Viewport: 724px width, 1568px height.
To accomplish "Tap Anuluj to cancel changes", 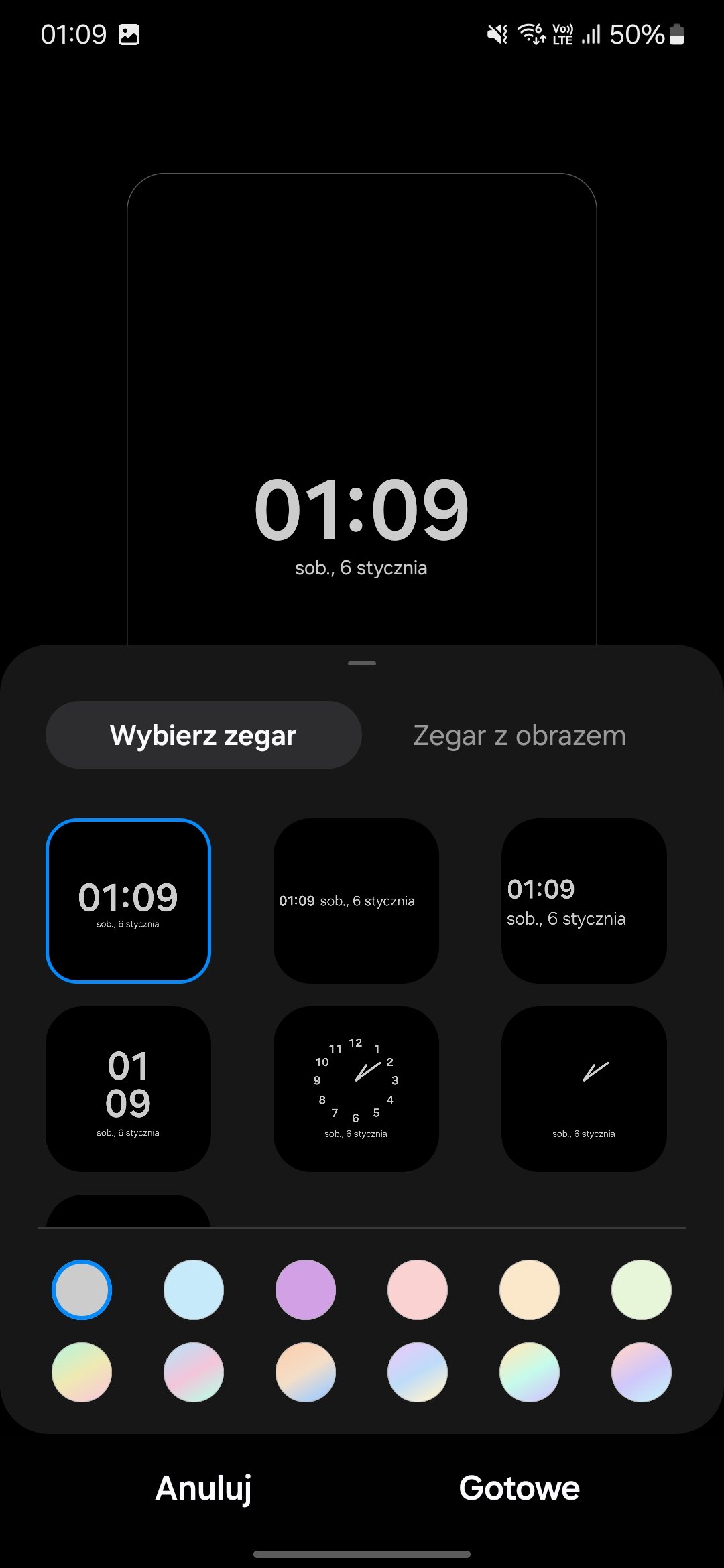I will [x=204, y=1488].
